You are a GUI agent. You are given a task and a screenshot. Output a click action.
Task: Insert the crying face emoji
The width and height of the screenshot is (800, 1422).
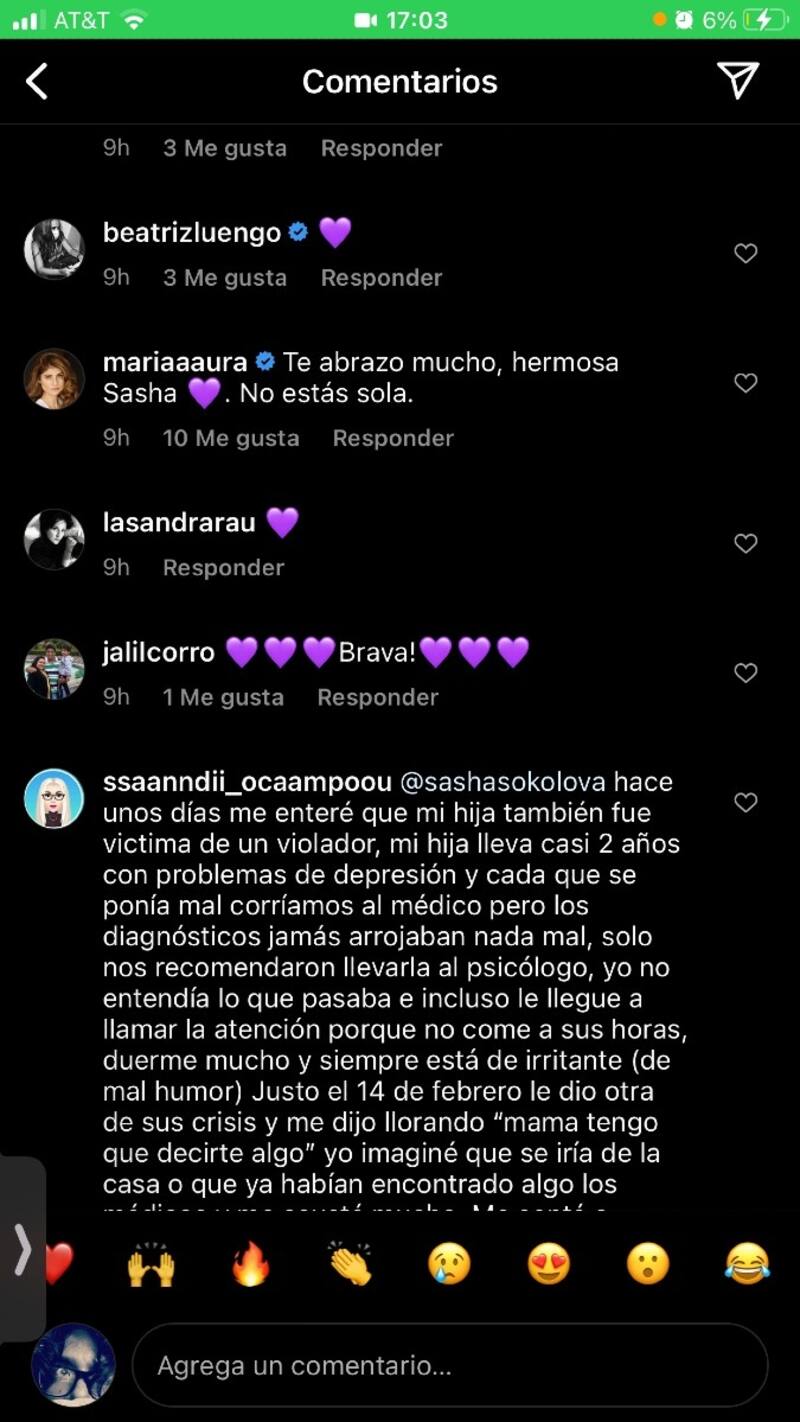(449, 1265)
